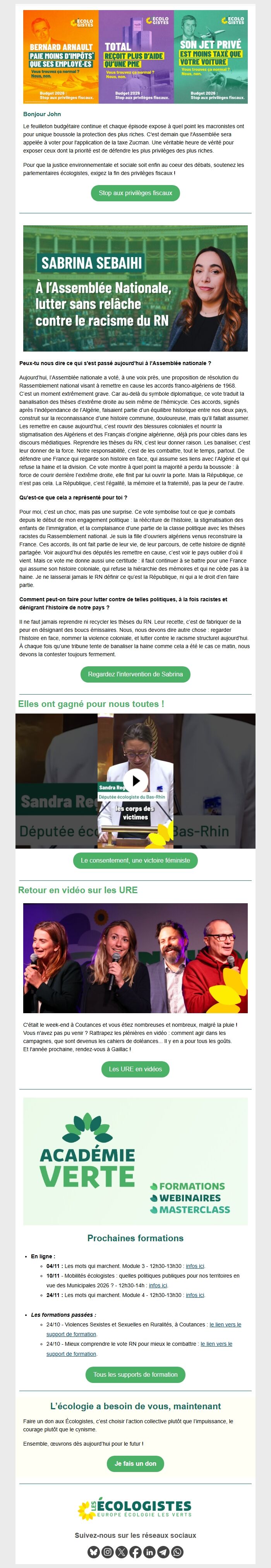The height and width of the screenshot is (1568, 271).
Task: Open the Instagram social icon
Action: point(107,1552)
